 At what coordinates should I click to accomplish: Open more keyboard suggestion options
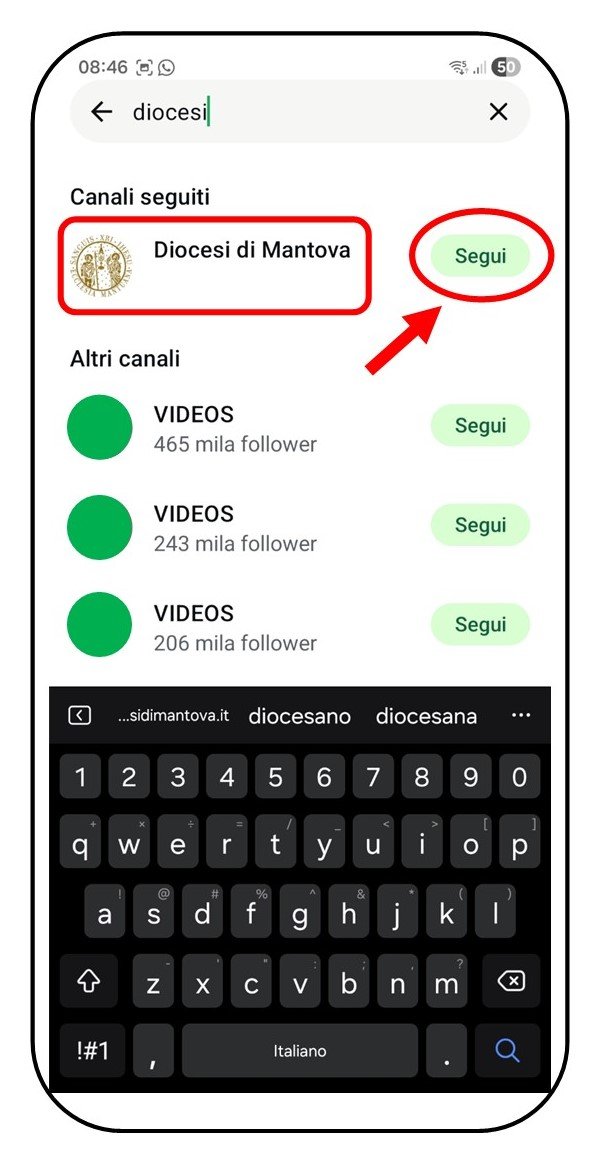(x=521, y=716)
